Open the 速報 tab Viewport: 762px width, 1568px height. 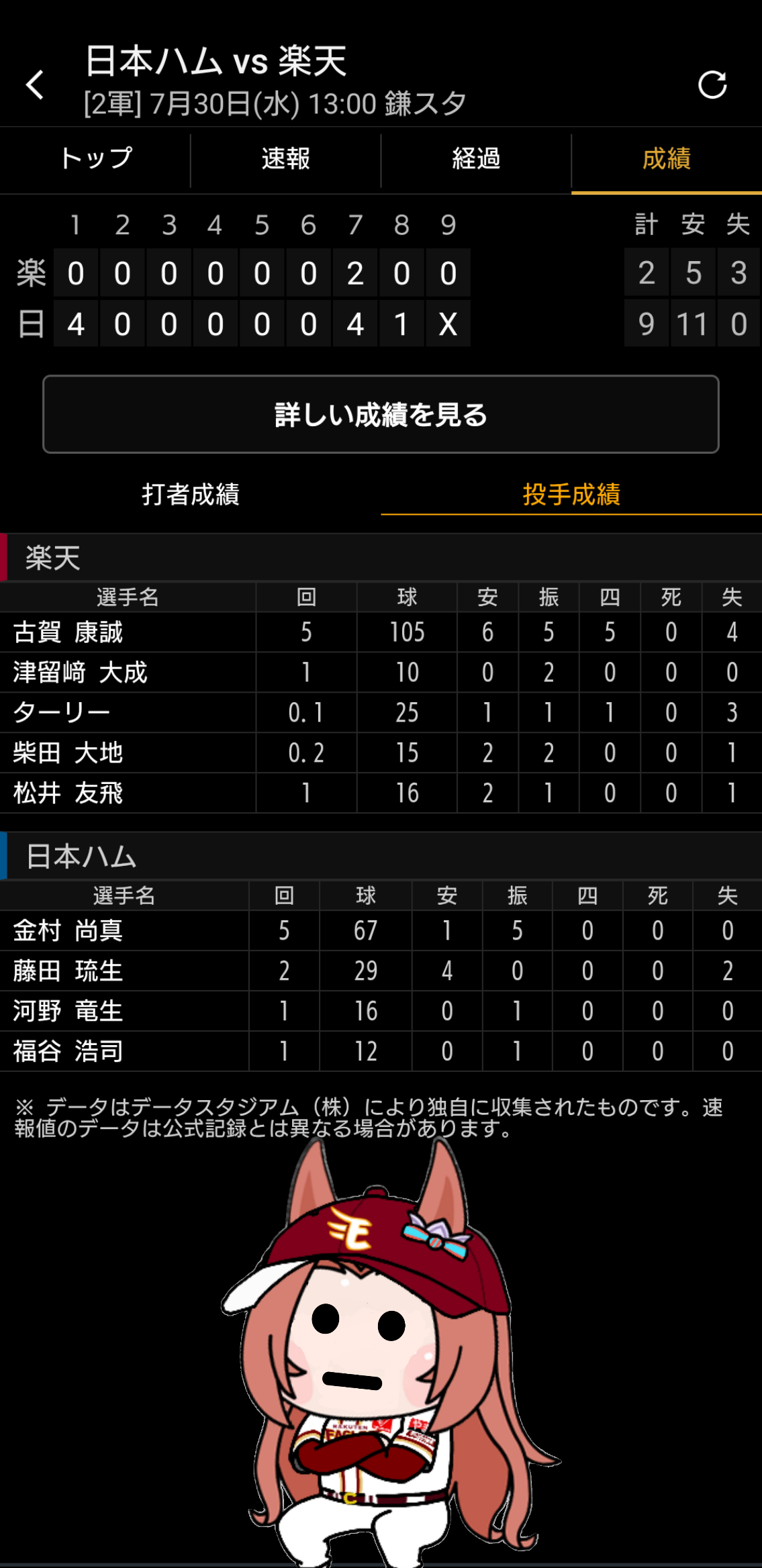(286, 159)
